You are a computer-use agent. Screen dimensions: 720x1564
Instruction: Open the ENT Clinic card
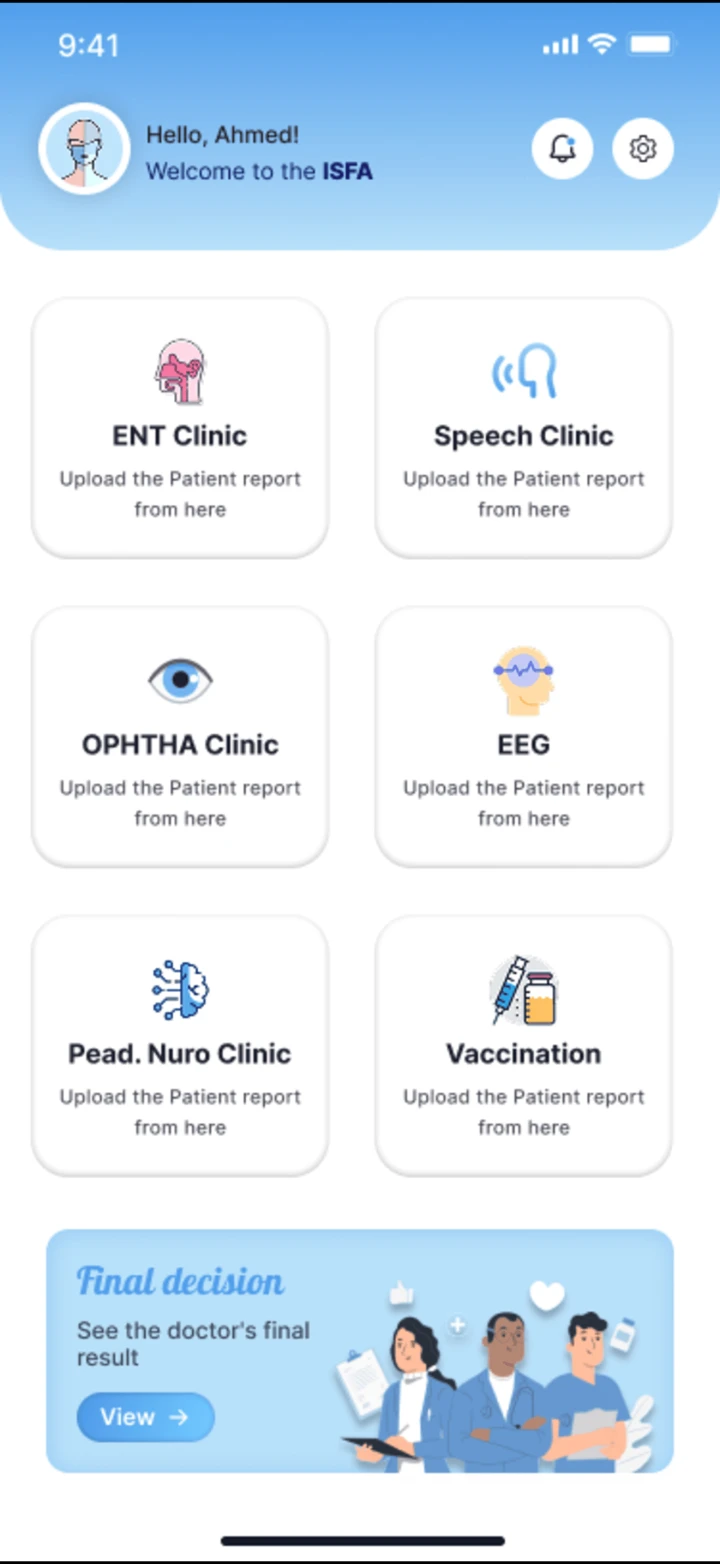point(180,428)
